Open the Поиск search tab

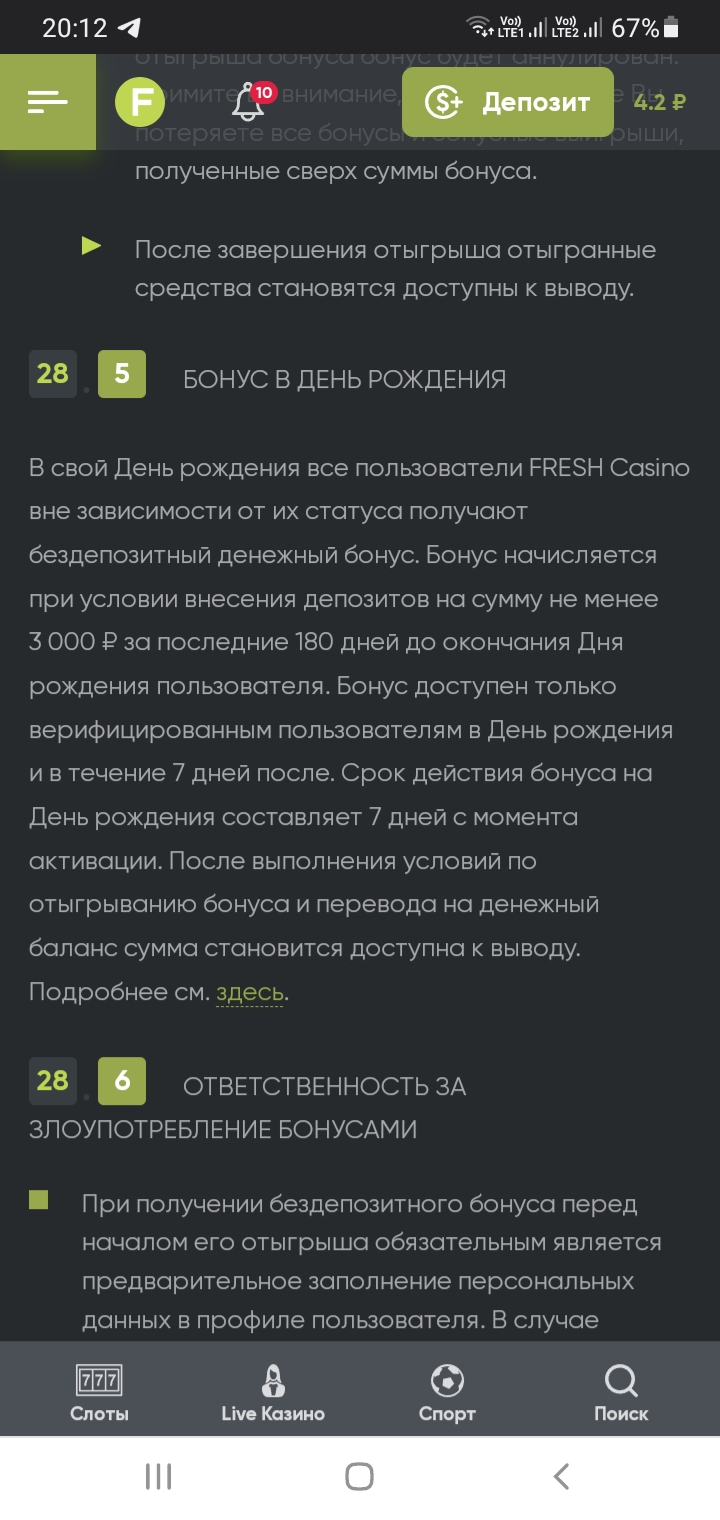point(621,1394)
